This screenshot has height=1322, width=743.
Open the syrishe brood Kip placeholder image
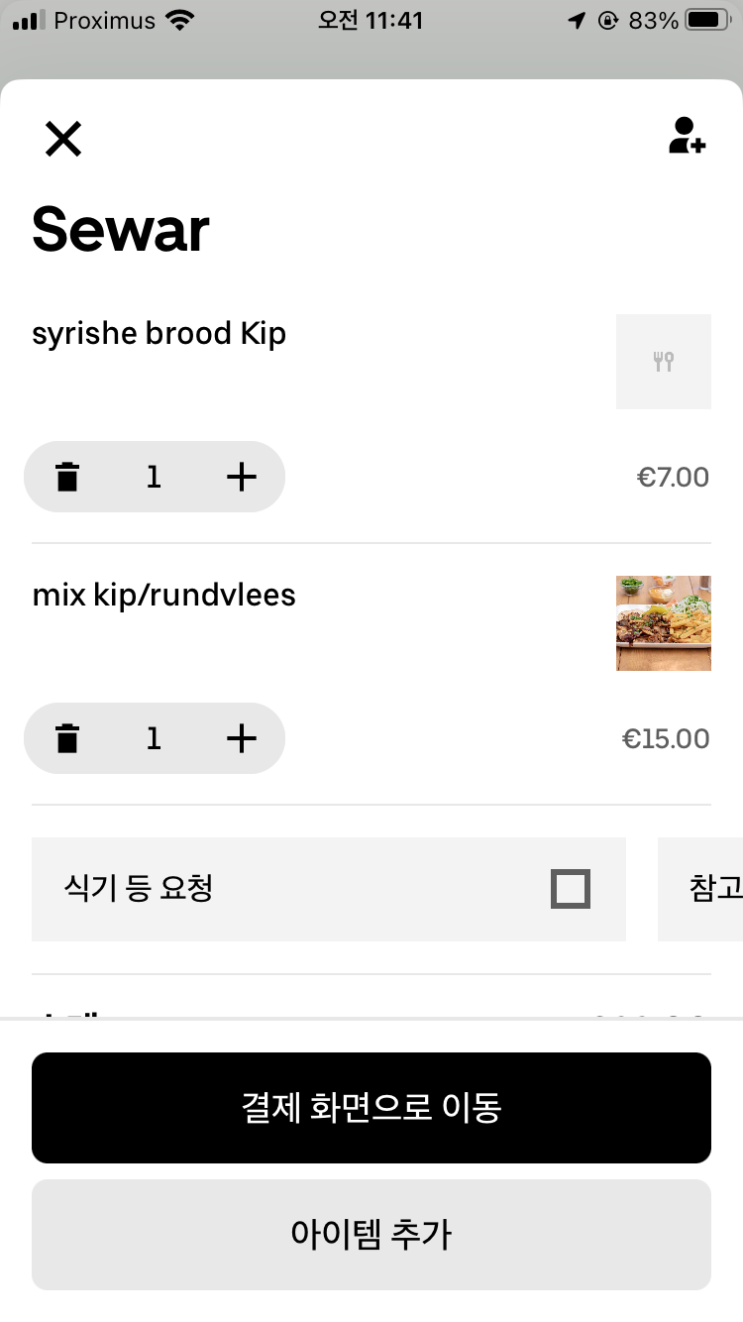click(663, 362)
